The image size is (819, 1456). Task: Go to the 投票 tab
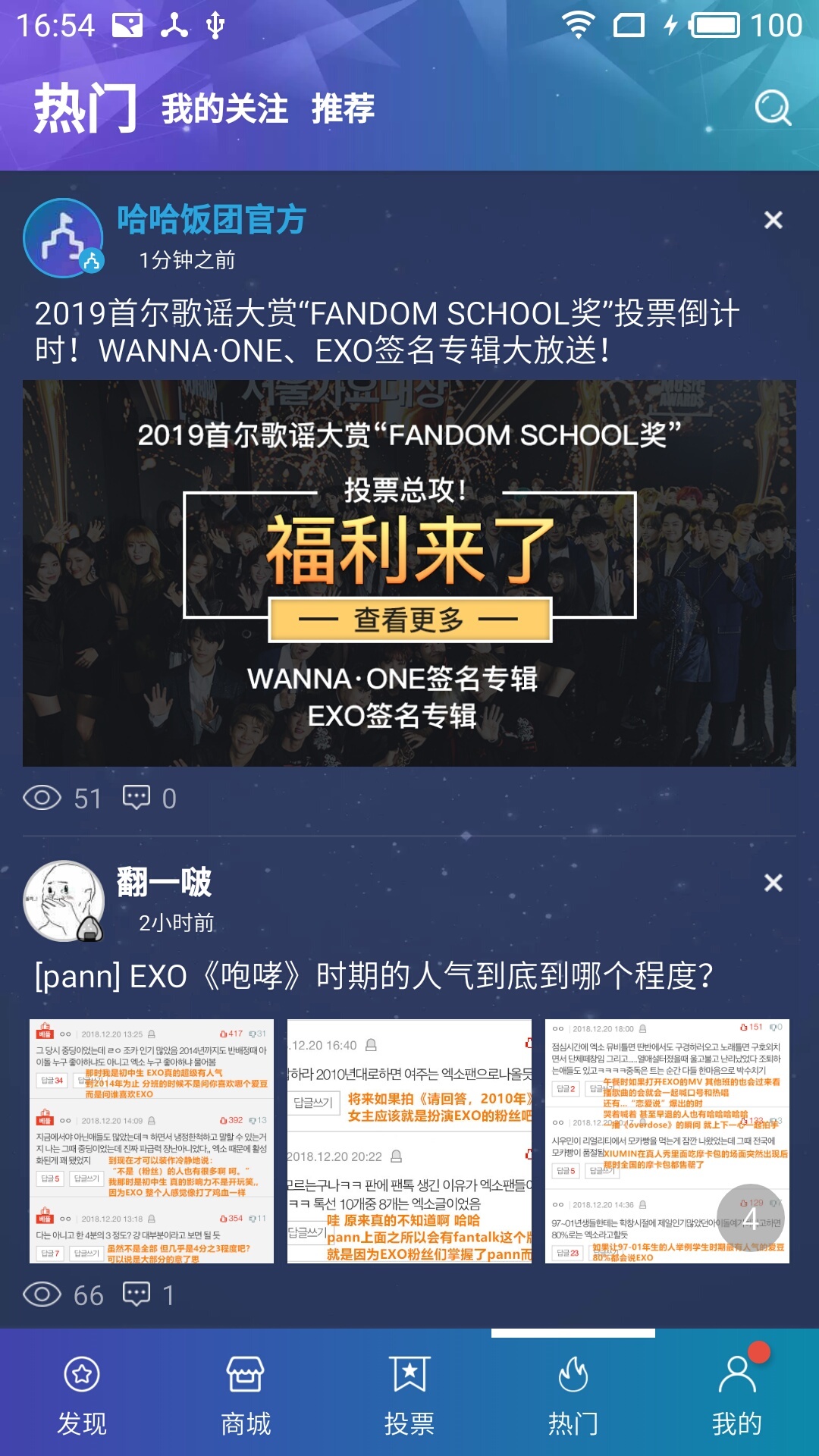(409, 1395)
